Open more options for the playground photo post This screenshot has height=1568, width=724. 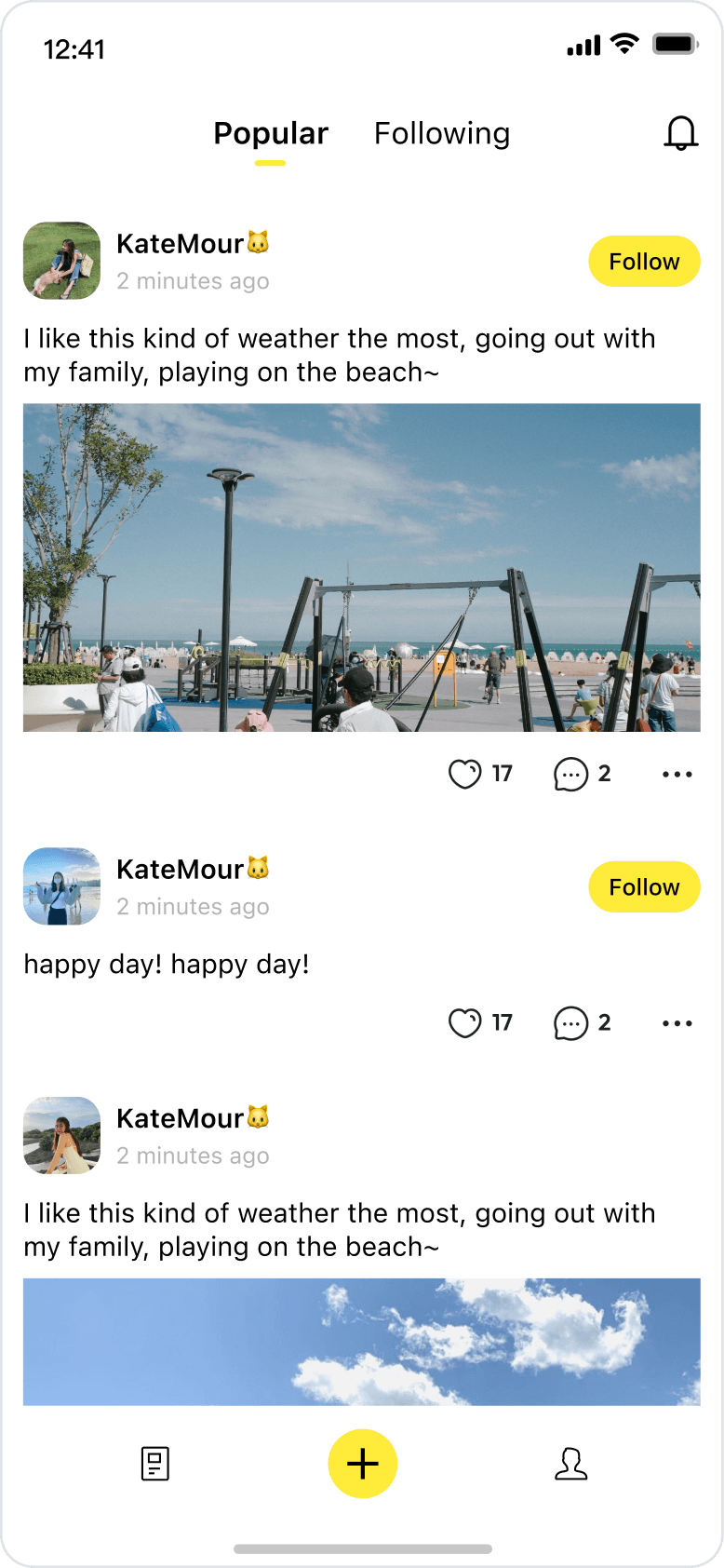pyautogui.click(x=677, y=775)
